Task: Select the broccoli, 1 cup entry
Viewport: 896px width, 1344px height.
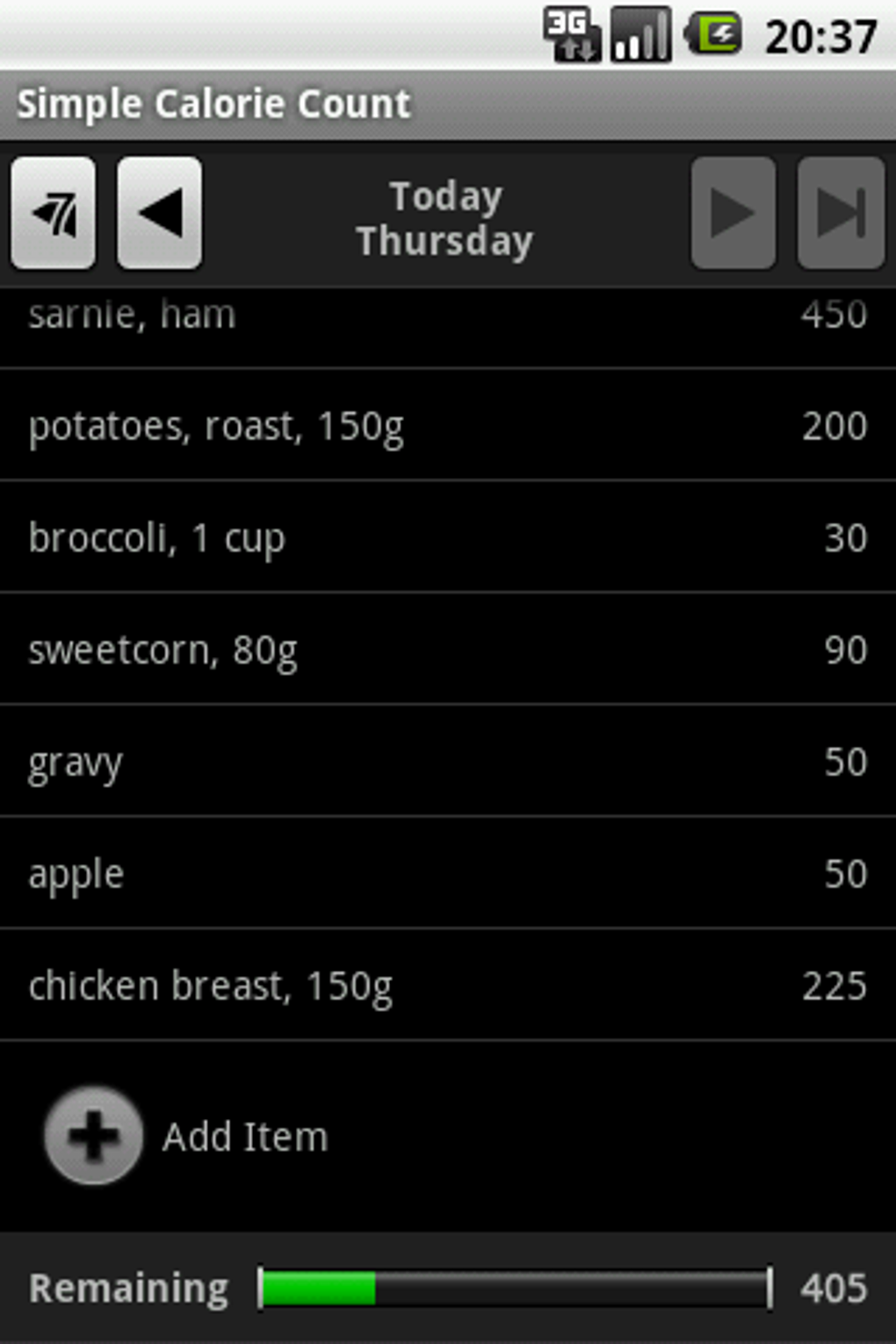Action: point(448,538)
